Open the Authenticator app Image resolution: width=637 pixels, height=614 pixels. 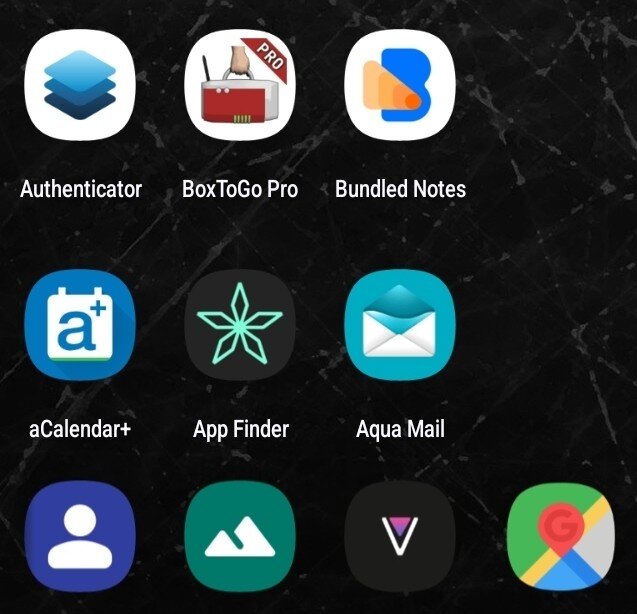click(x=80, y=87)
